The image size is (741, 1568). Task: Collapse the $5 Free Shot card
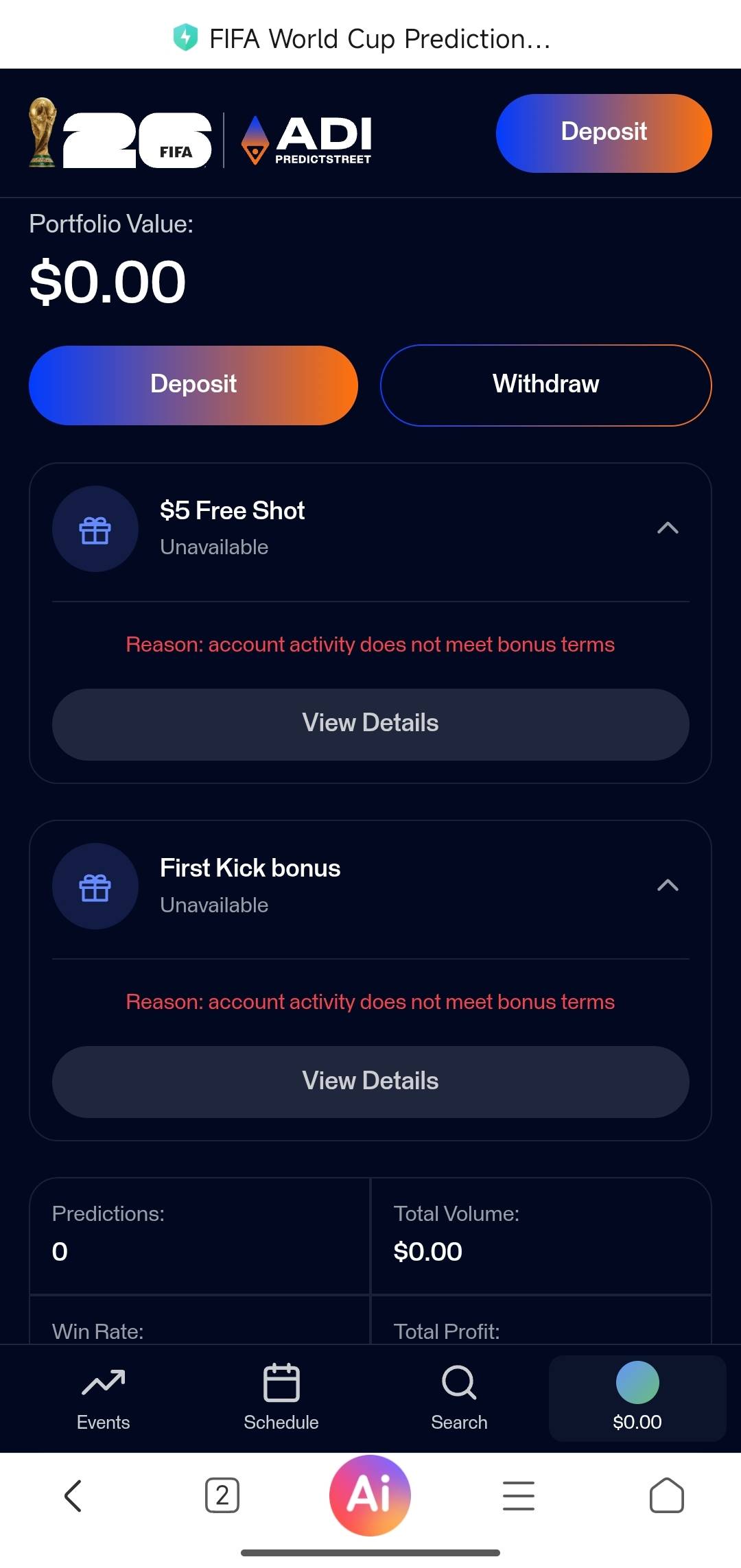668,527
